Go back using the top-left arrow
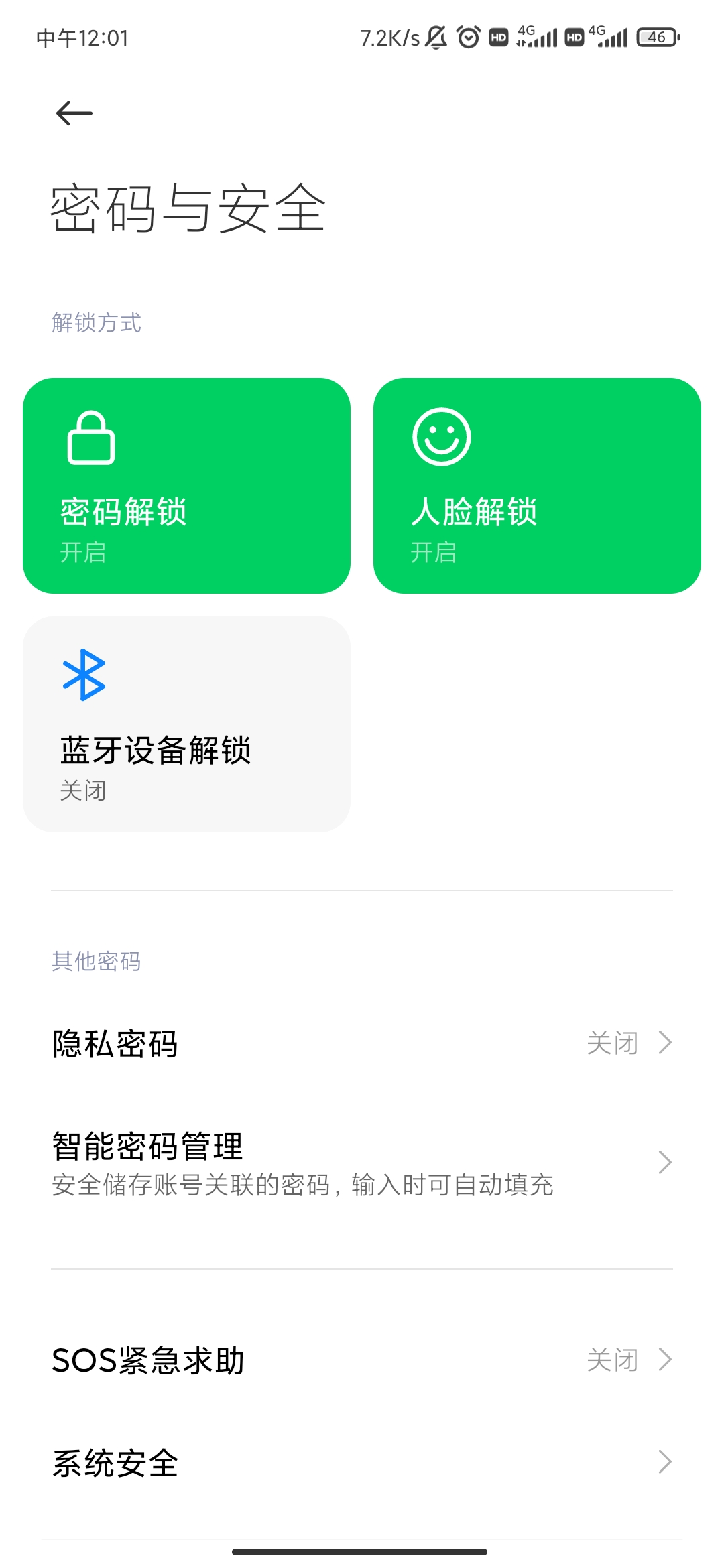724x1568 pixels. coord(74,113)
